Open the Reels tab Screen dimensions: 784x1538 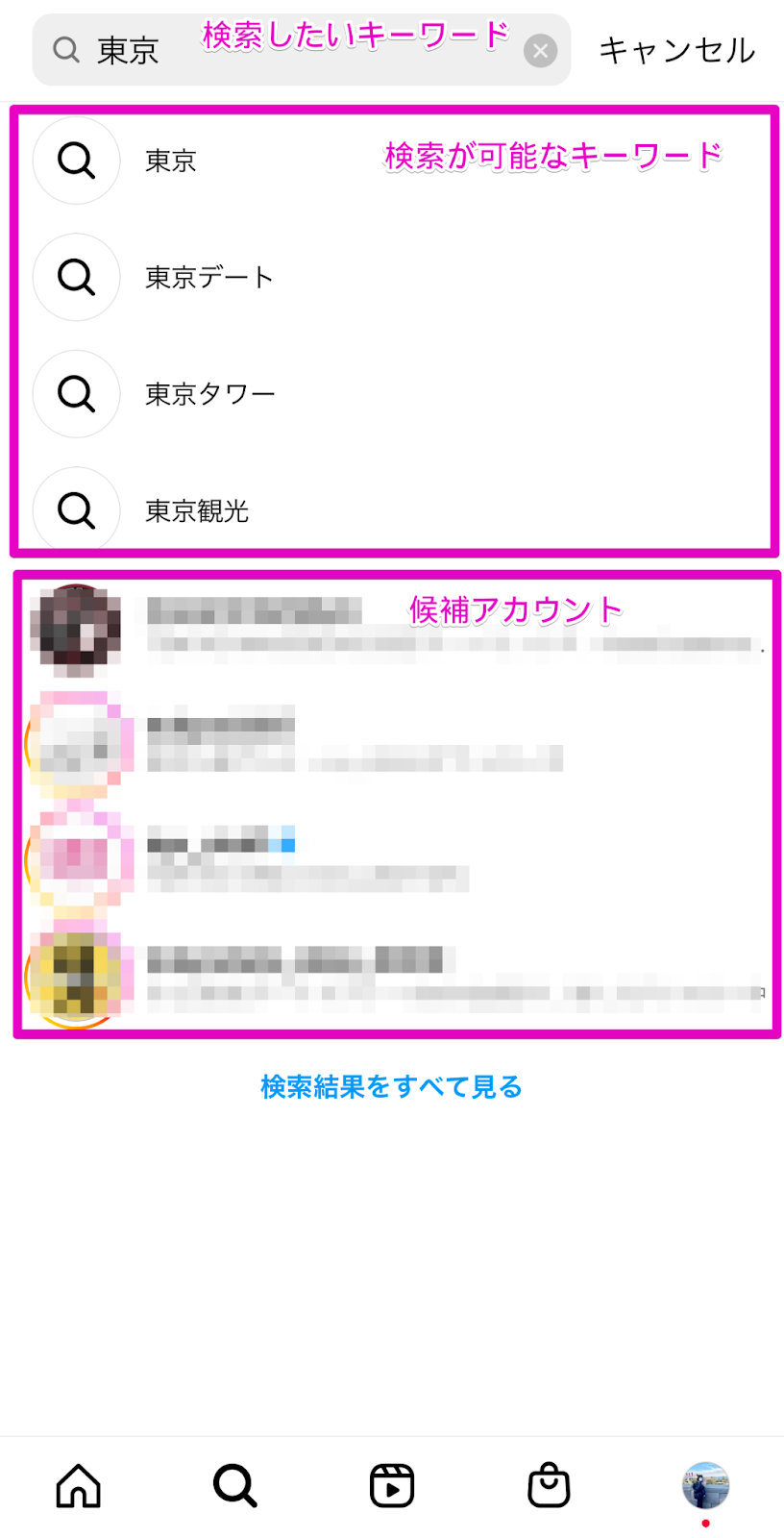tap(392, 1486)
